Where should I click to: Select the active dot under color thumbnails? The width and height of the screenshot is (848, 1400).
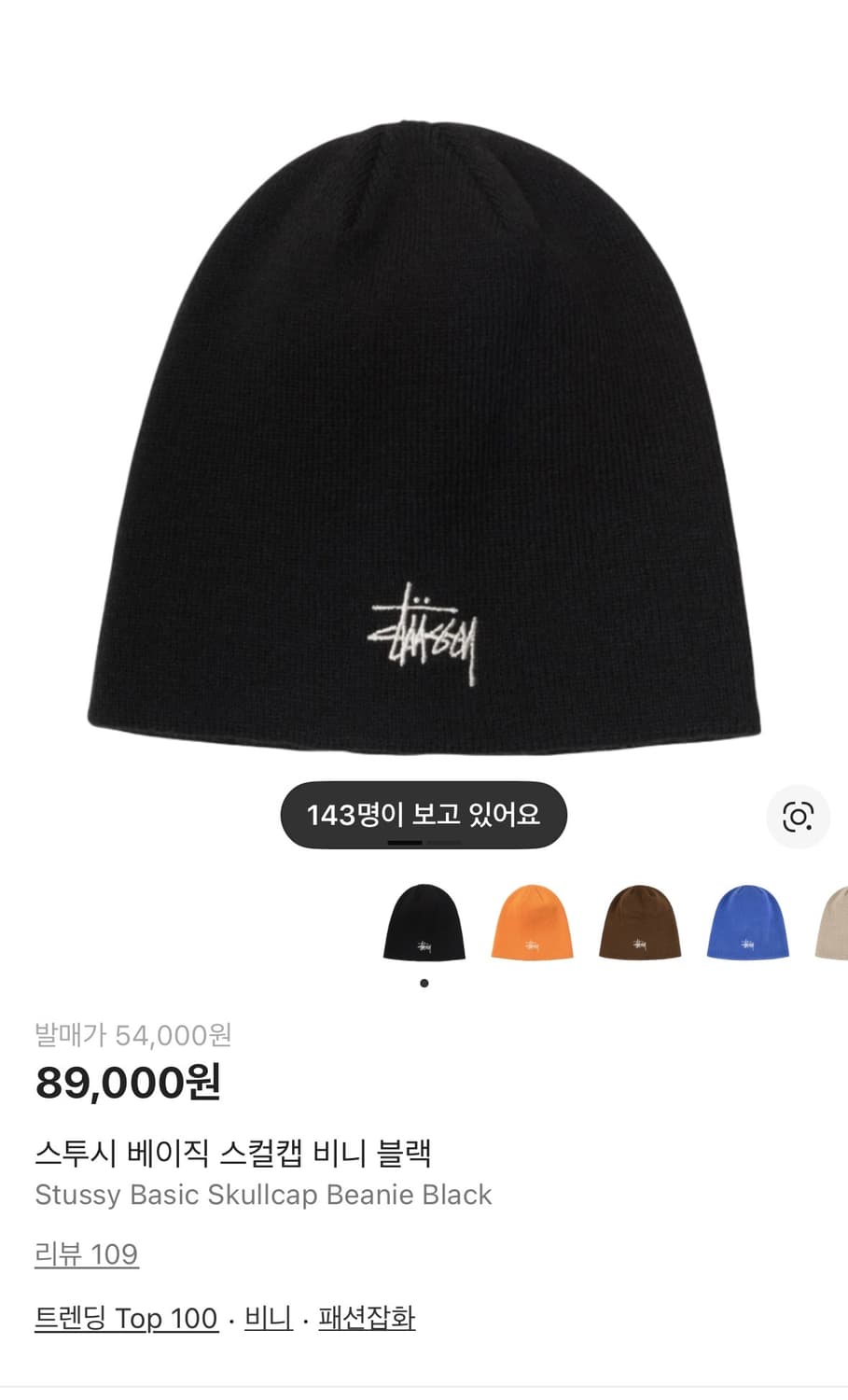424,981
